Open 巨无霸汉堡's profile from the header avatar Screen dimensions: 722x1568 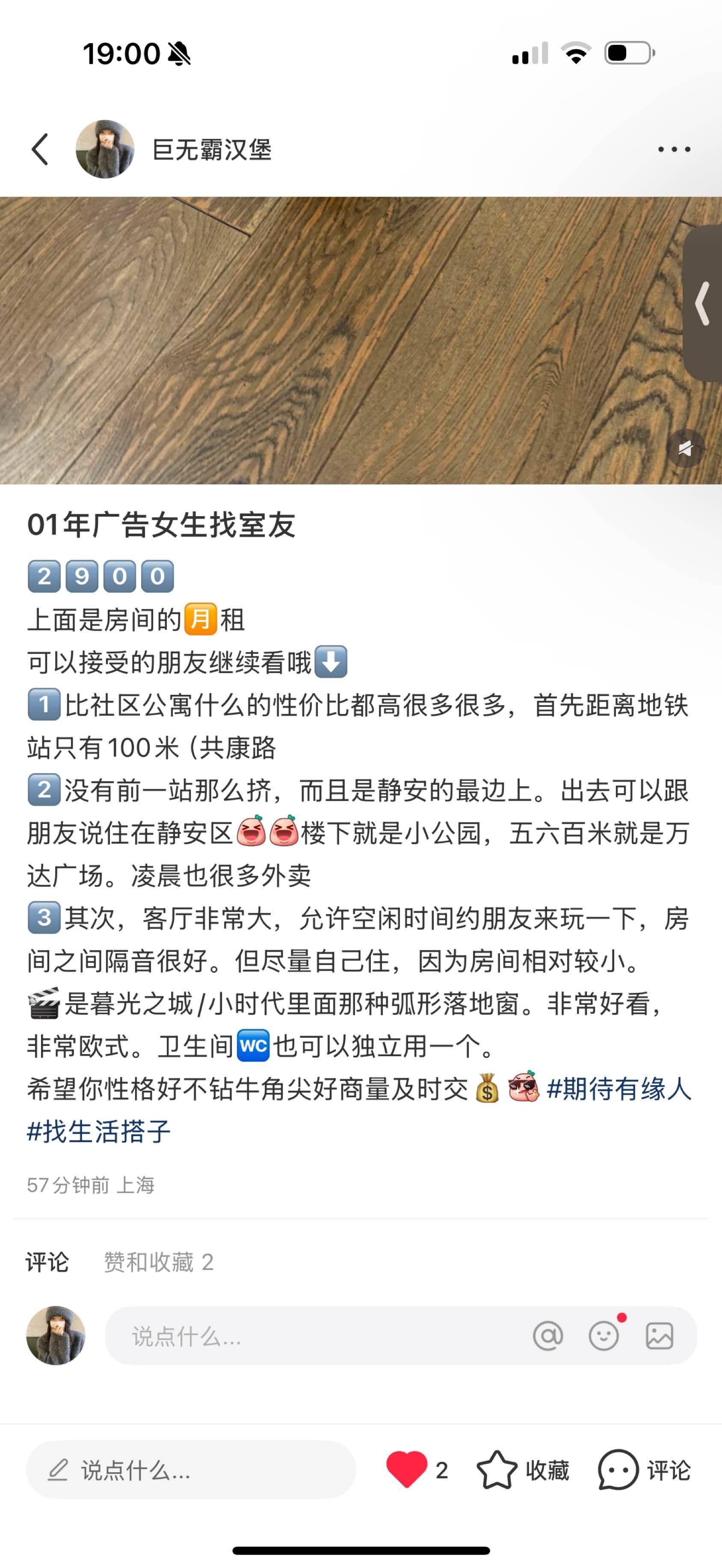point(105,149)
